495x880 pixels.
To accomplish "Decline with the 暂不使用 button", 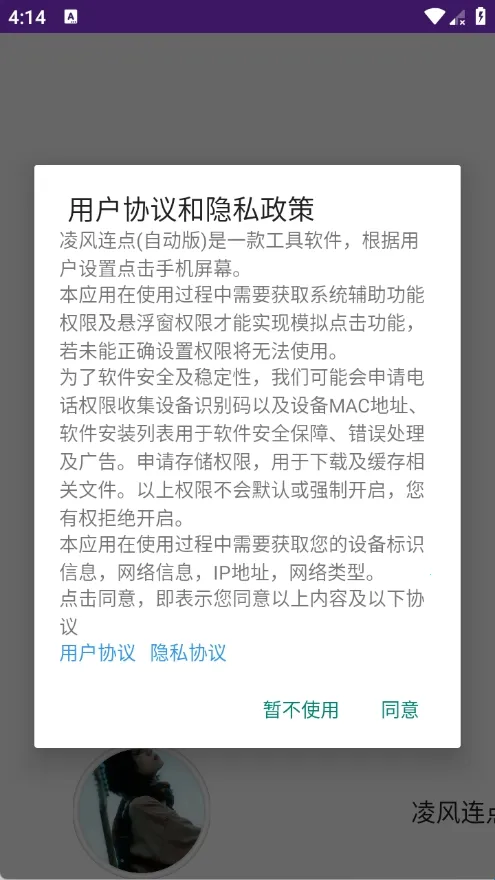I will click(x=301, y=710).
